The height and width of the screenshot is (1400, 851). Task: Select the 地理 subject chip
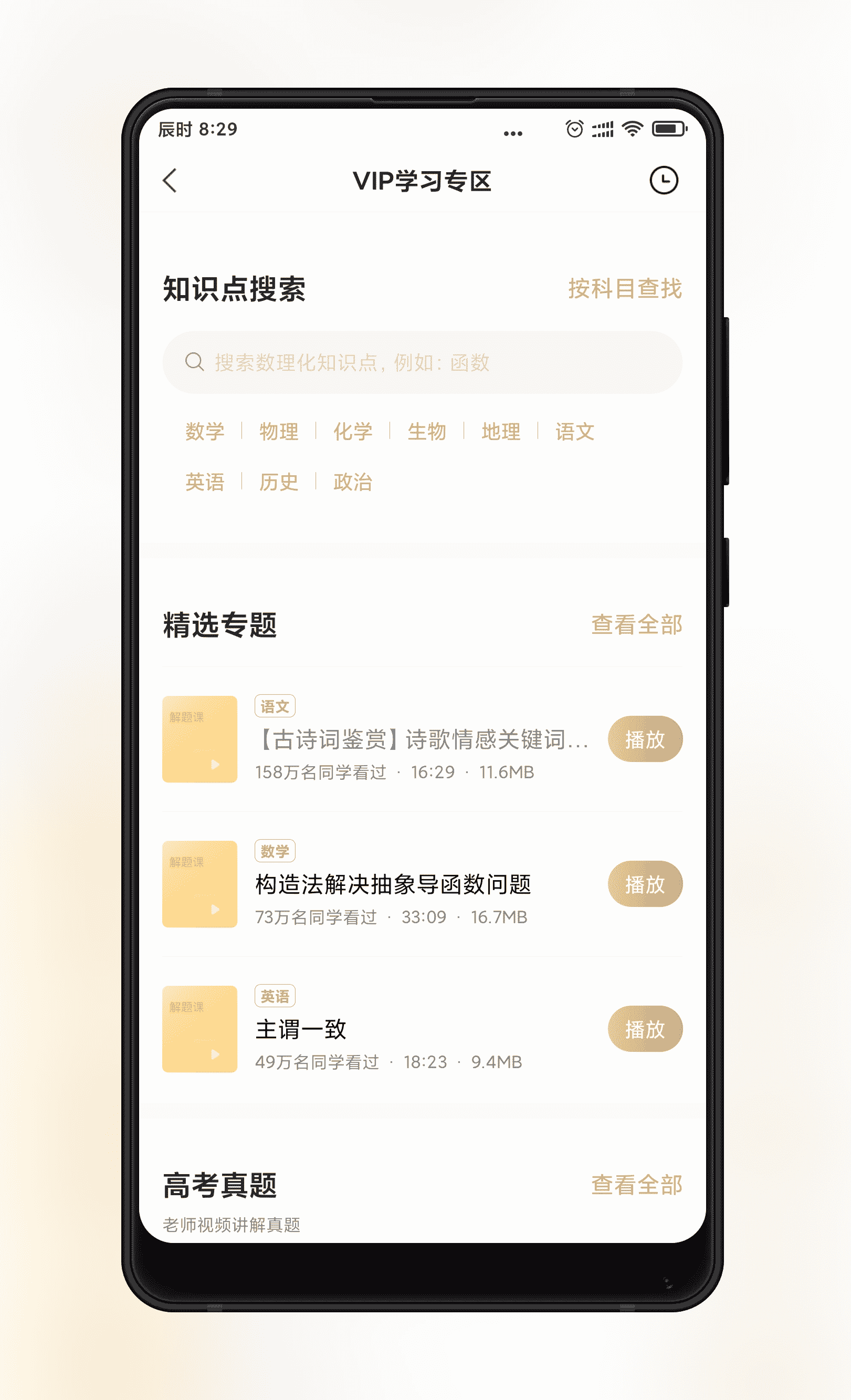[500, 432]
